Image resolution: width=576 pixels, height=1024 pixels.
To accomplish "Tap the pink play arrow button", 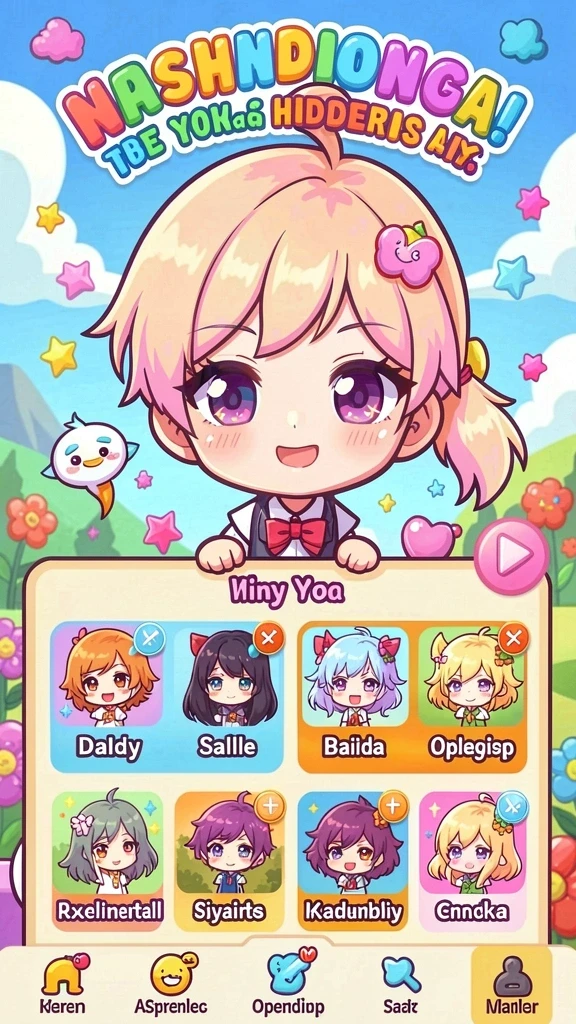I will coord(511,556).
